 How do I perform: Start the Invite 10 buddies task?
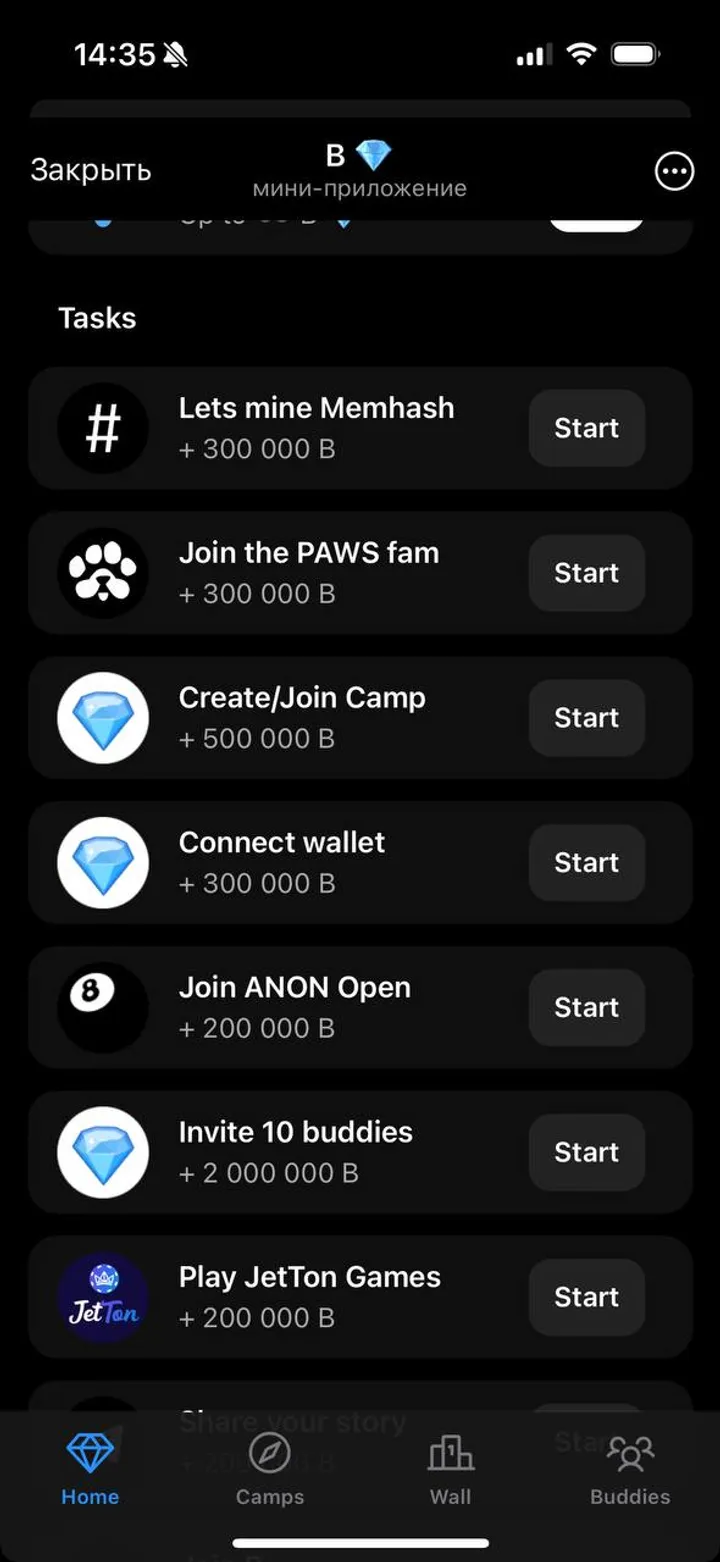click(x=587, y=1152)
